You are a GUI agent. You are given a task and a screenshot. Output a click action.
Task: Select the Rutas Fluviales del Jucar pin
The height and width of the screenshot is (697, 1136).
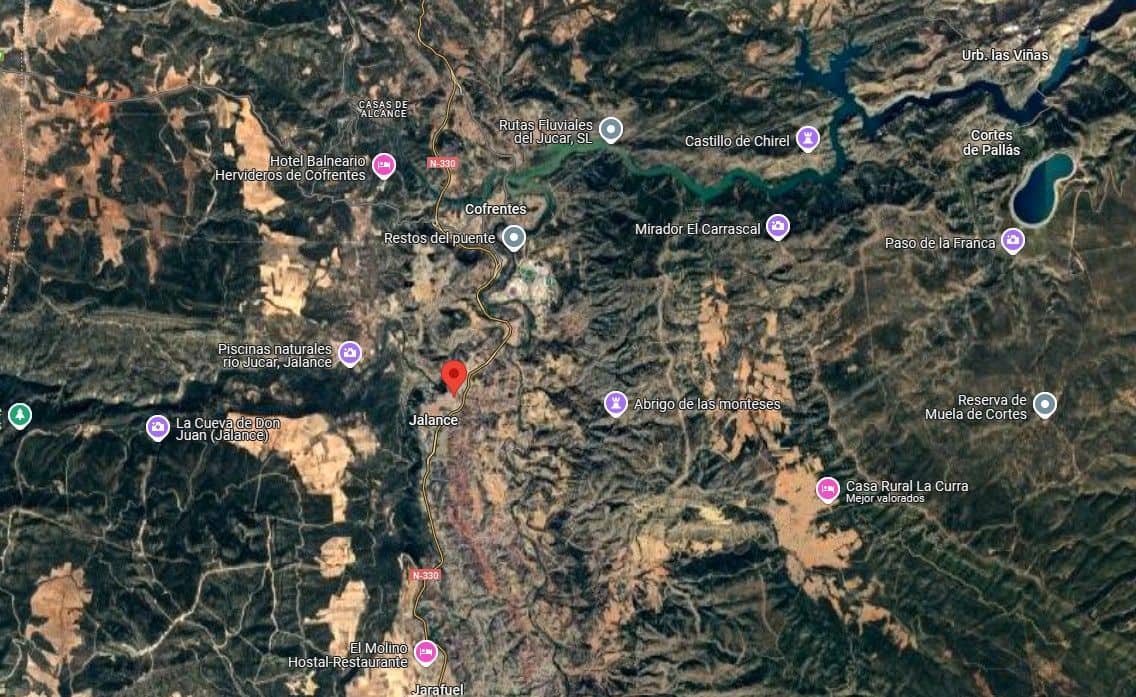[611, 130]
